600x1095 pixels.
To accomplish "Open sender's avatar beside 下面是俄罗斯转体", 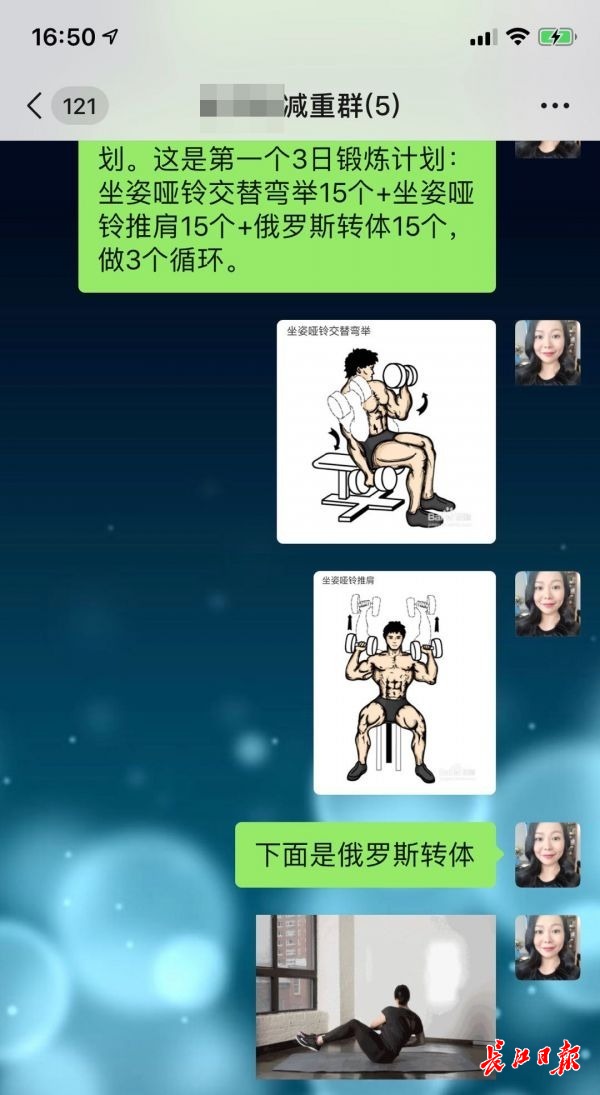I will (547, 855).
